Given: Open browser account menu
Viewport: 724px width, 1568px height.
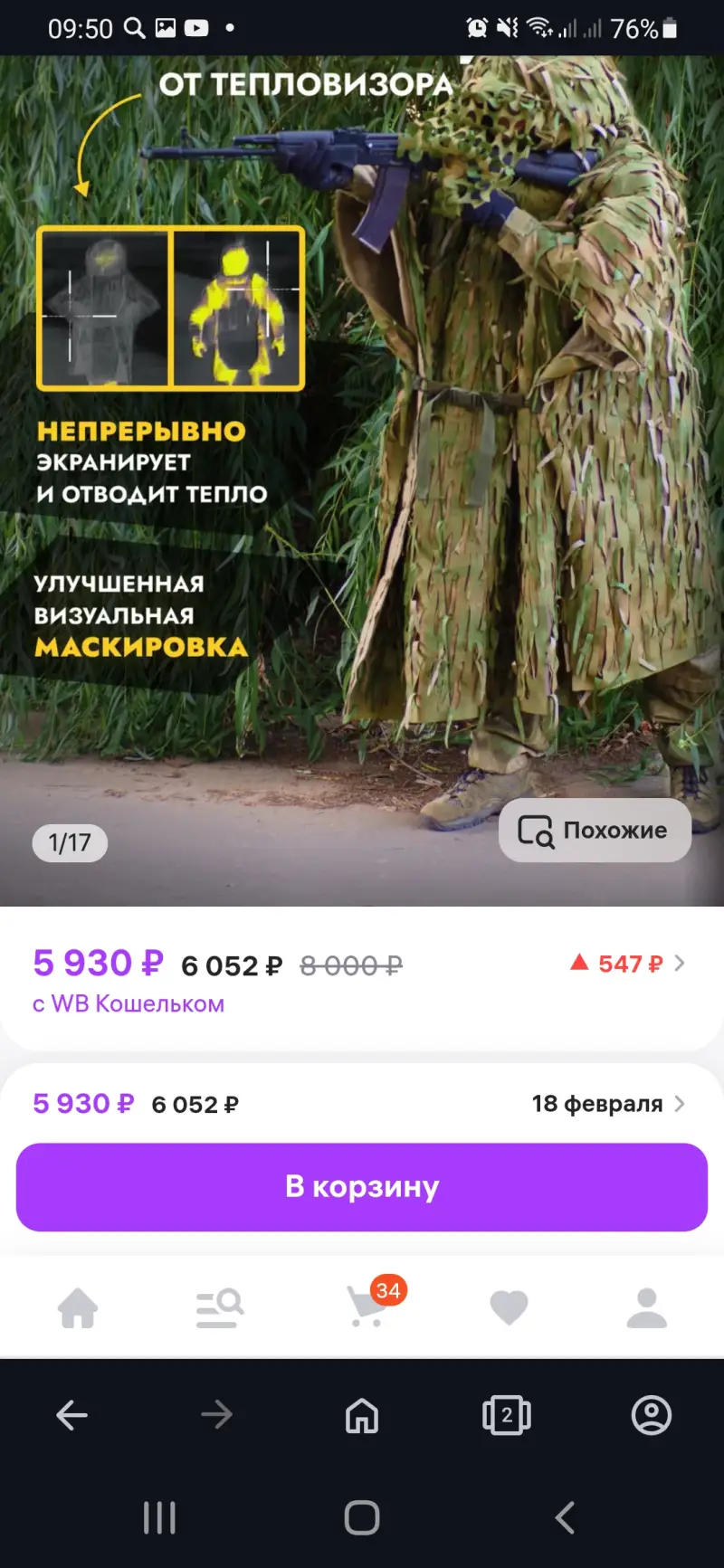Looking at the screenshot, I should [652, 1415].
